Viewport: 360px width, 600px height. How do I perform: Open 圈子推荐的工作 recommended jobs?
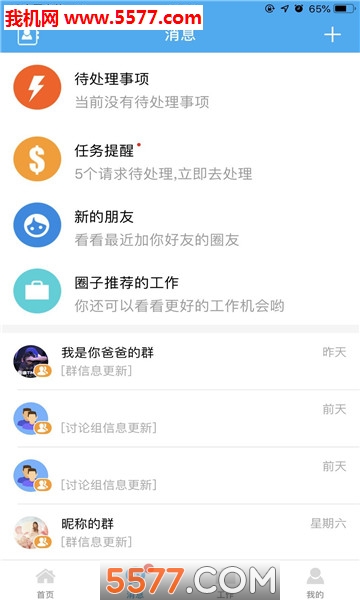(x=180, y=291)
